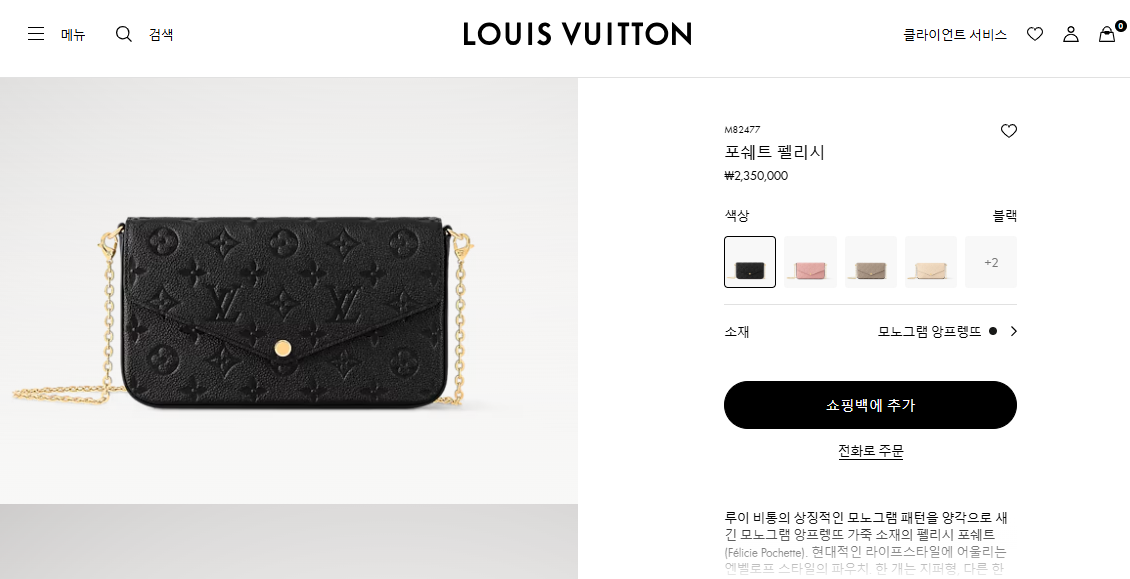Show +2 more color options
This screenshot has height=579, width=1130.
point(991,262)
